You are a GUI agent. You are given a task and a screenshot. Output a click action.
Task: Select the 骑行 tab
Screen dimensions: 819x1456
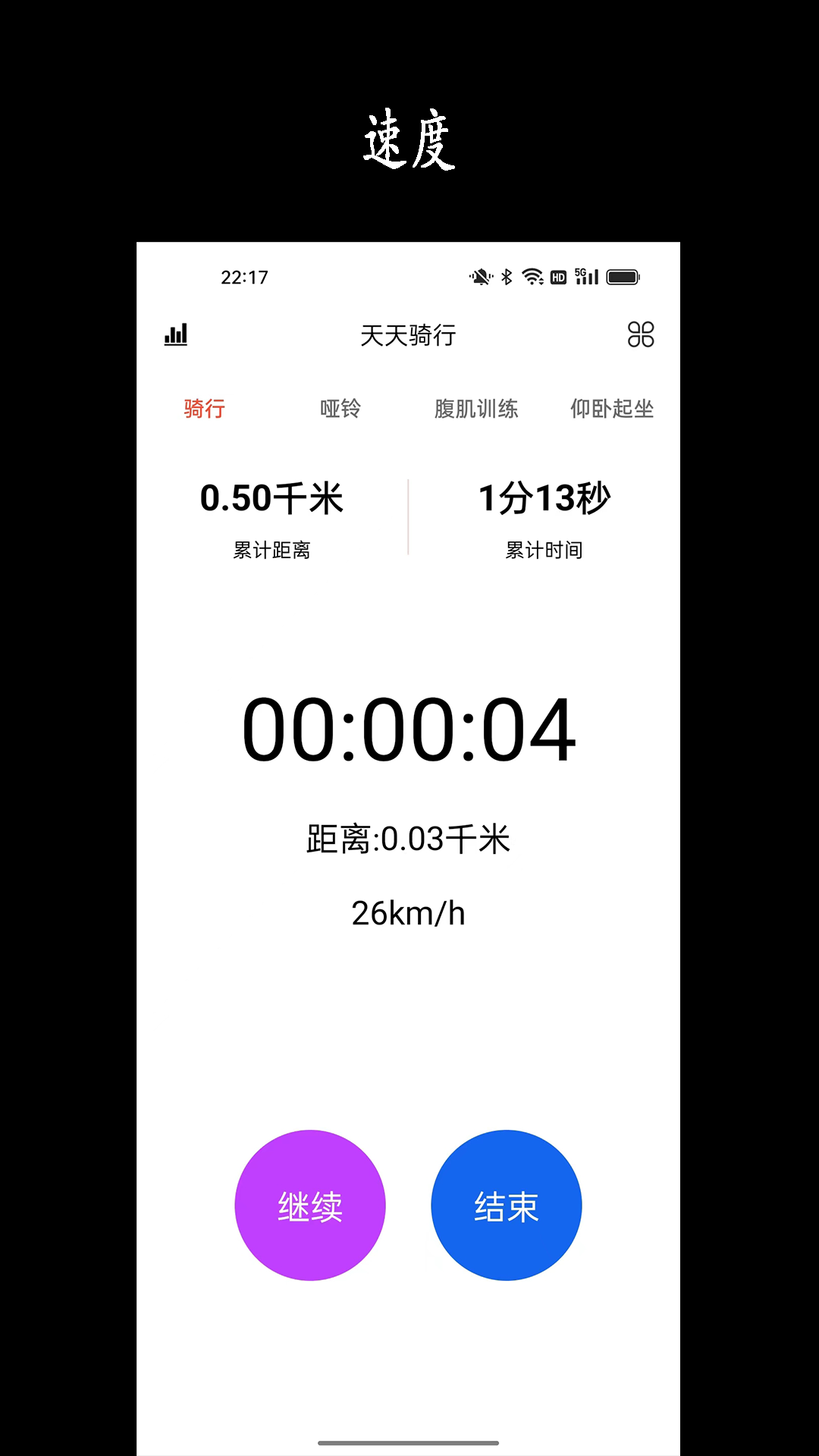203,409
